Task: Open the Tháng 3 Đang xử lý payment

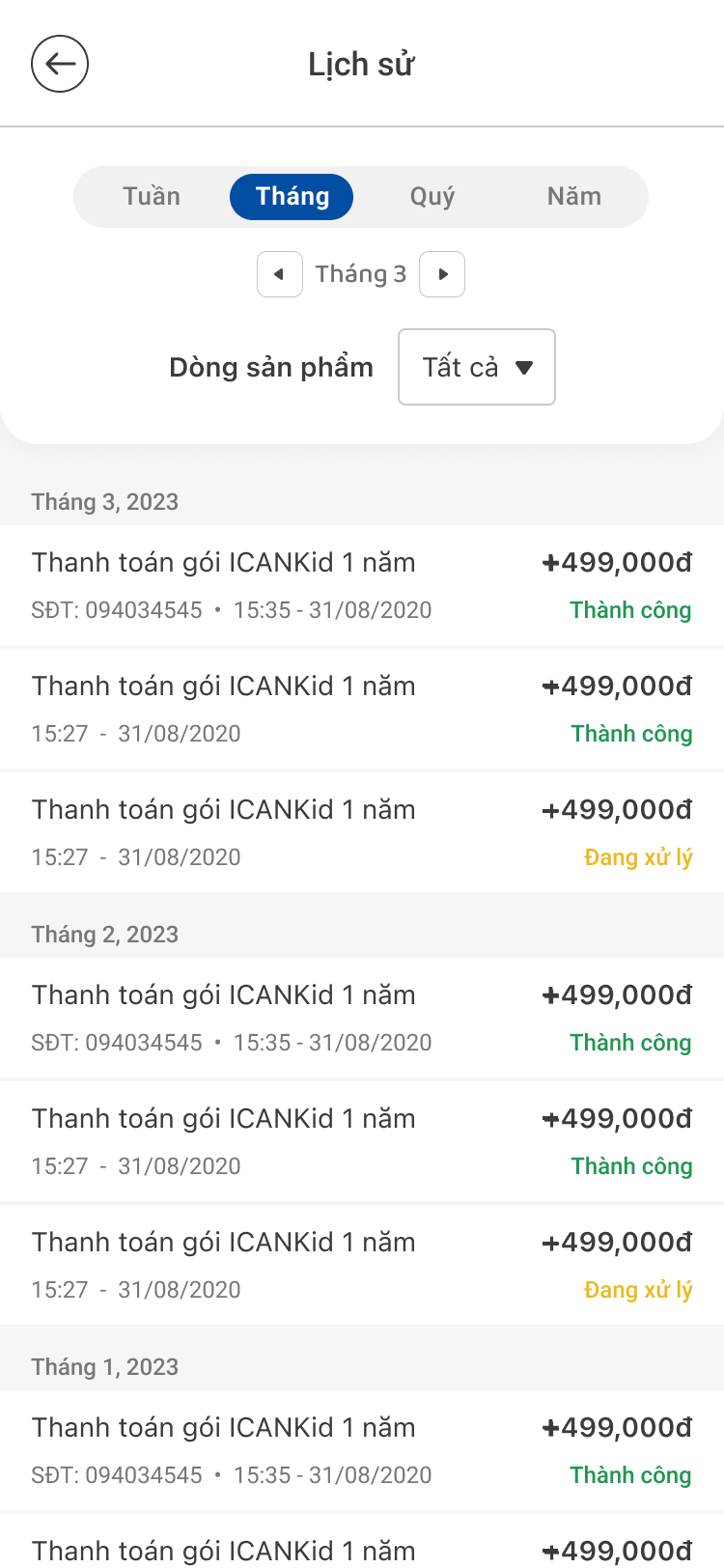Action: coord(362,832)
